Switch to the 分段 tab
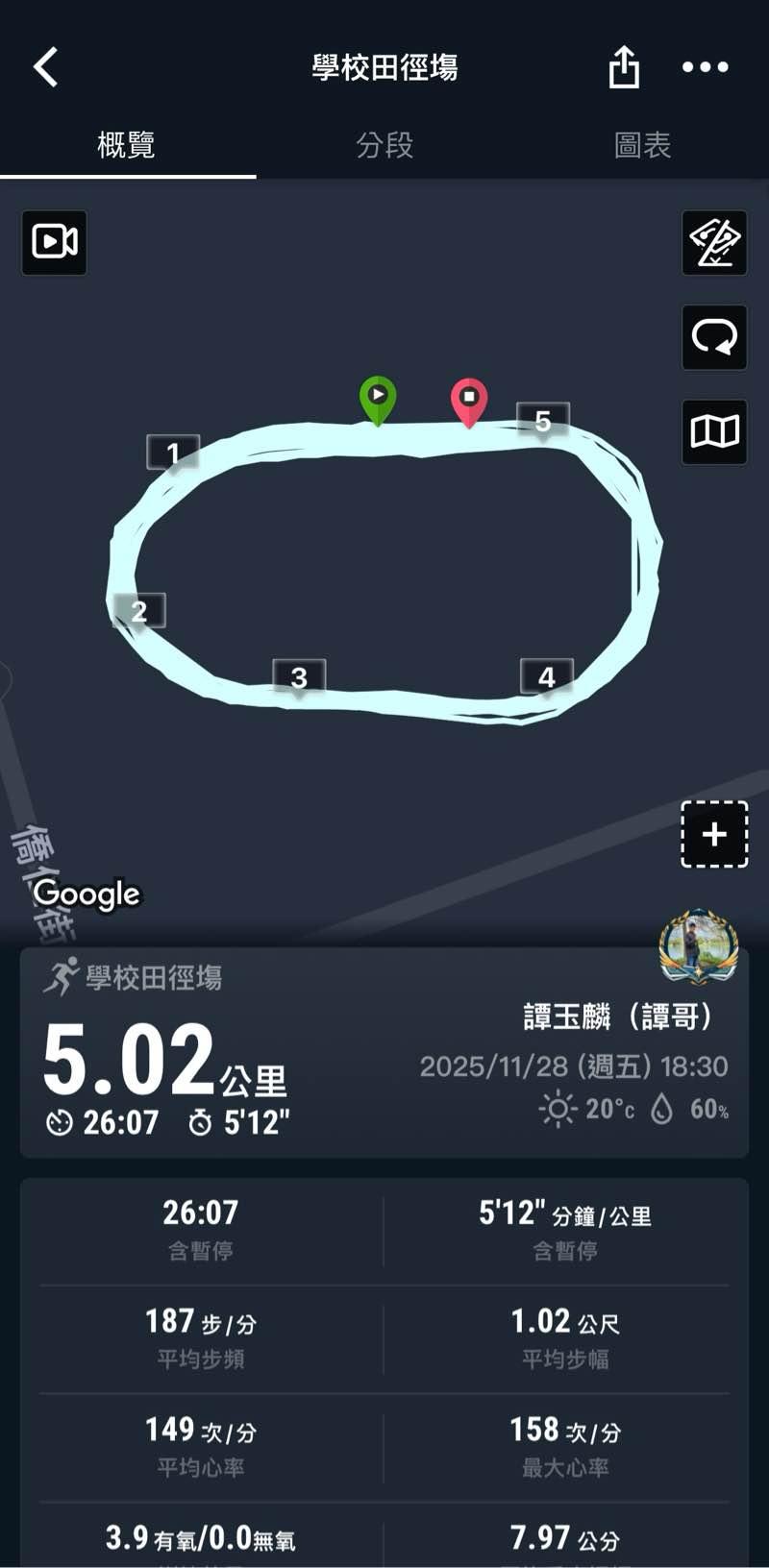This screenshot has width=769, height=1568. 384,145
